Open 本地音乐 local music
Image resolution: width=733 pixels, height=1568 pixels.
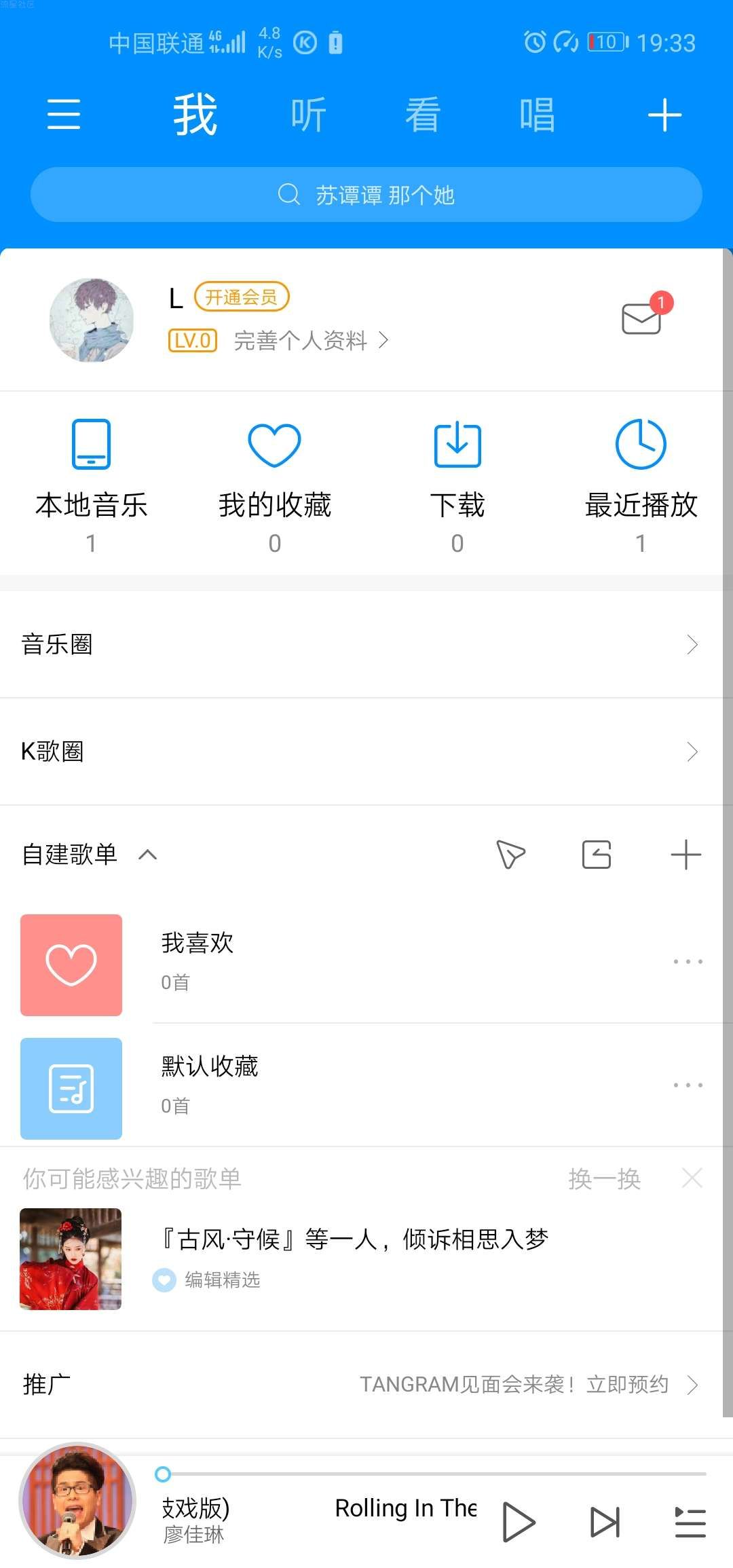pos(92,485)
